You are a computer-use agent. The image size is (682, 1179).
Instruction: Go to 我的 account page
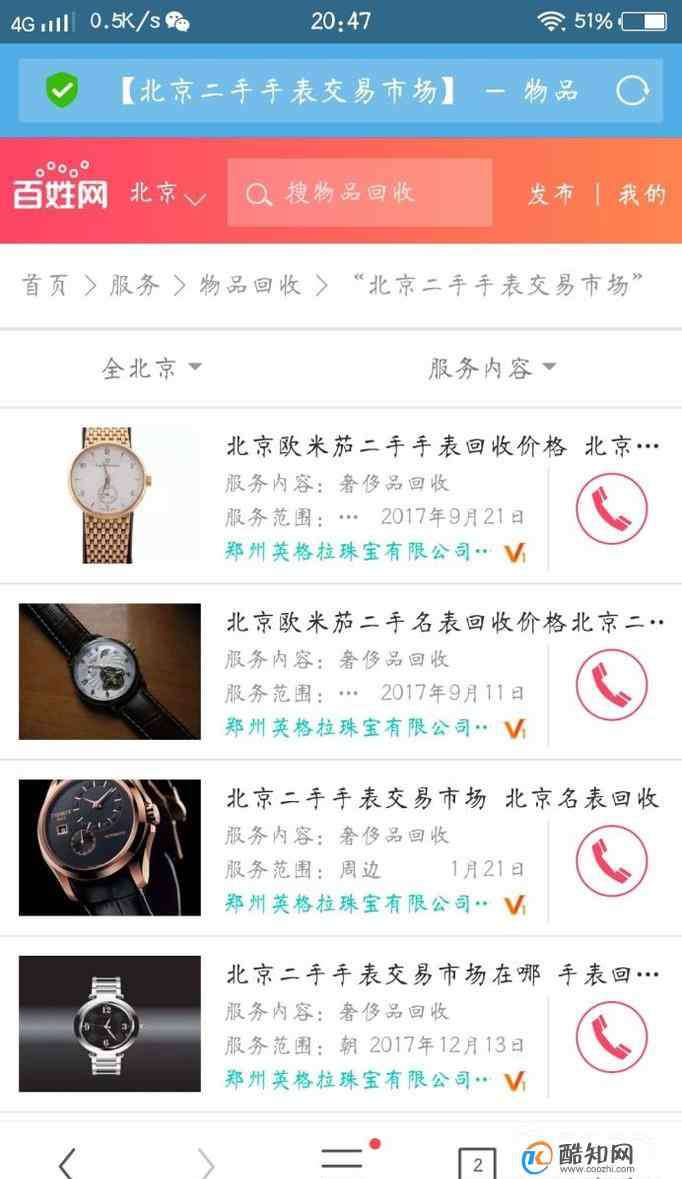click(x=641, y=194)
